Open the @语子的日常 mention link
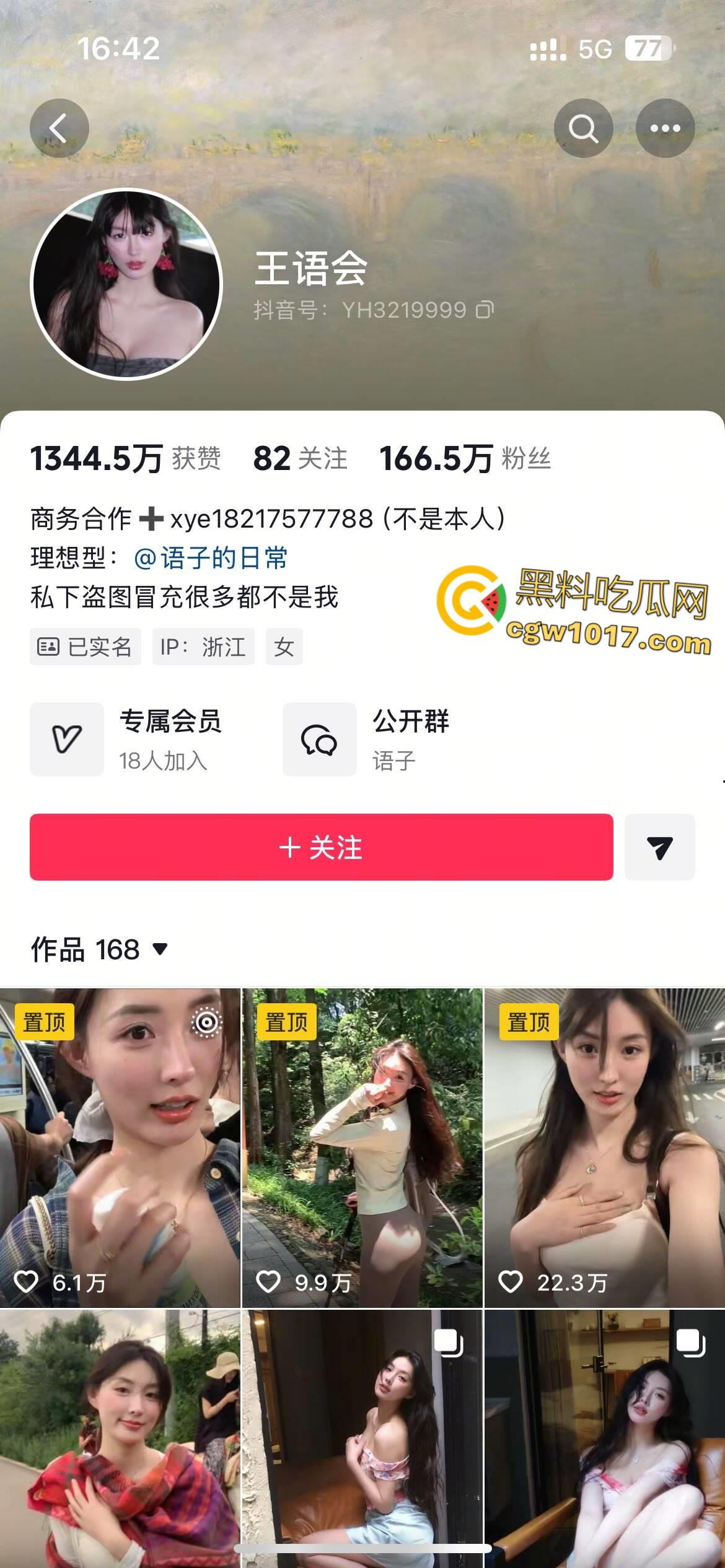The height and width of the screenshot is (1568, 725). tap(211, 558)
